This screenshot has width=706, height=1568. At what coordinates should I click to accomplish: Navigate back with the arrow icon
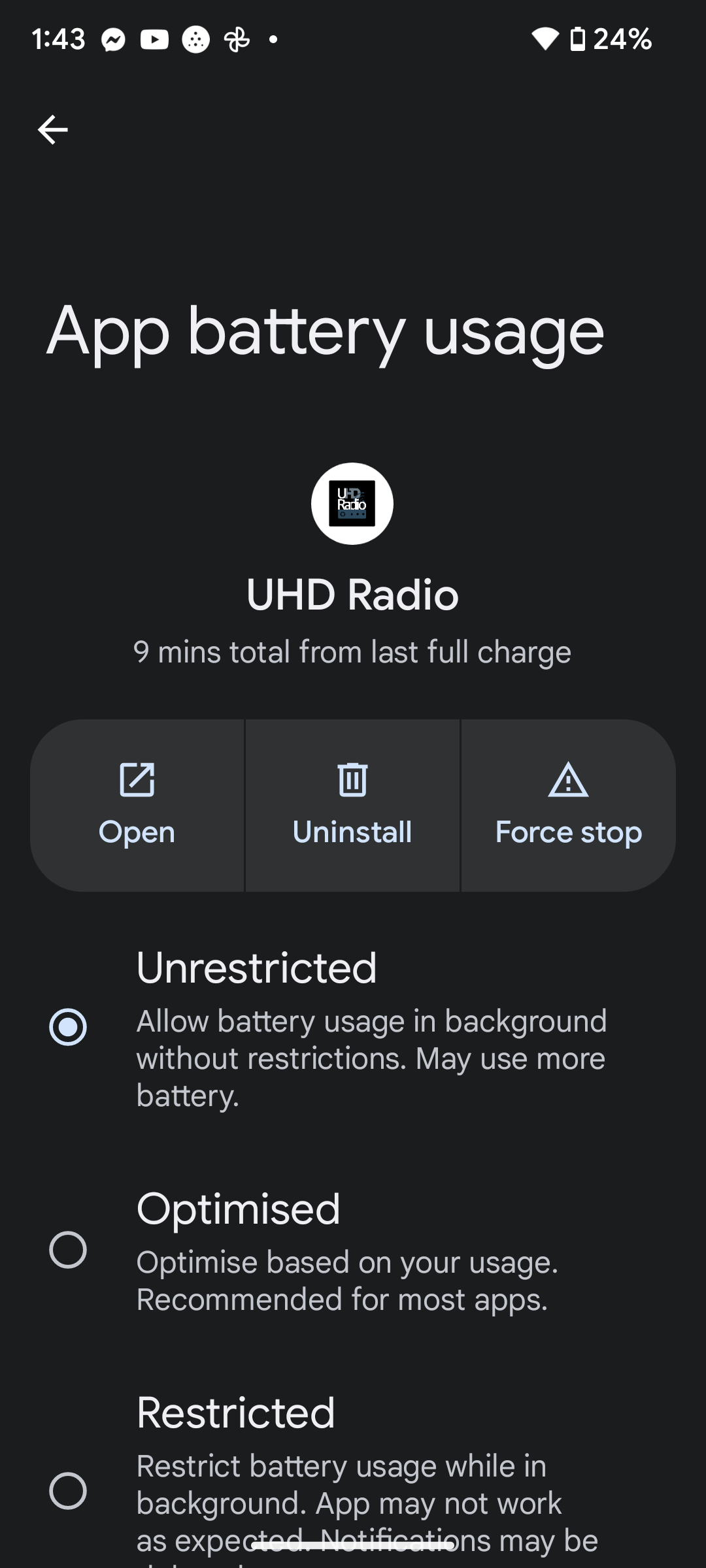point(52,129)
